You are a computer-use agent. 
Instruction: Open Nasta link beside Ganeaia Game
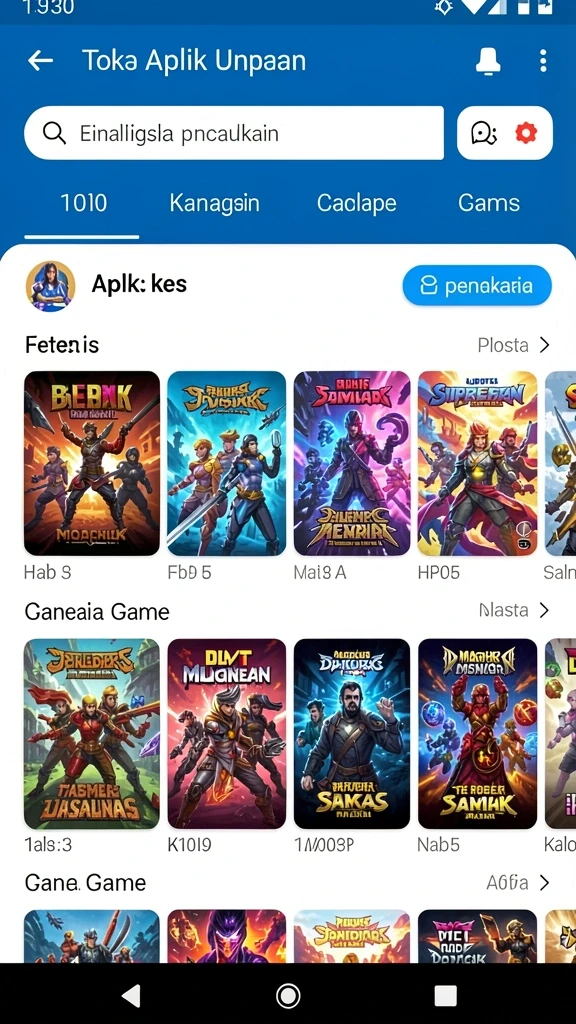(x=514, y=610)
